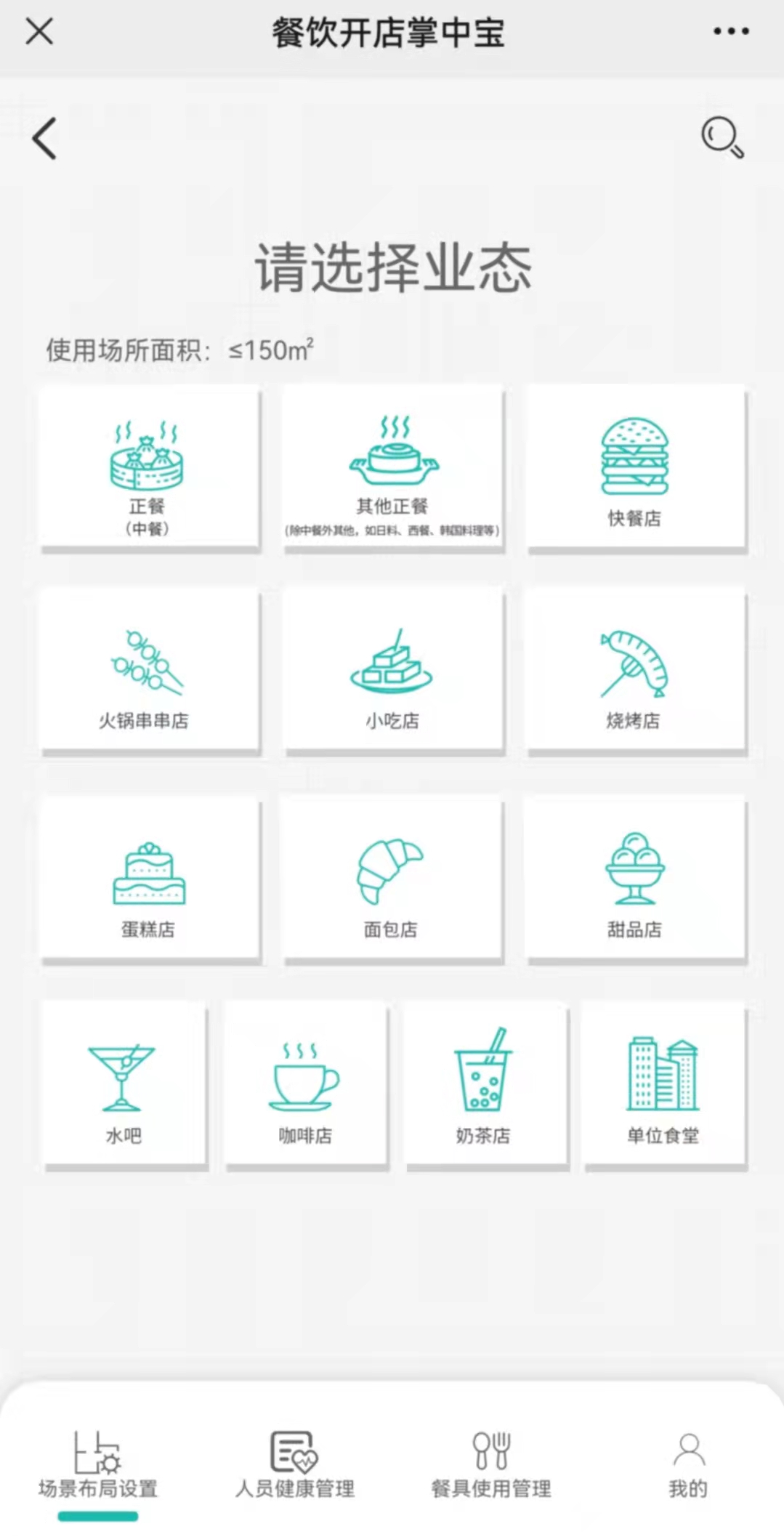The width and height of the screenshot is (784, 1537).
Task: Close the mini program with the X
Action: 39,31
